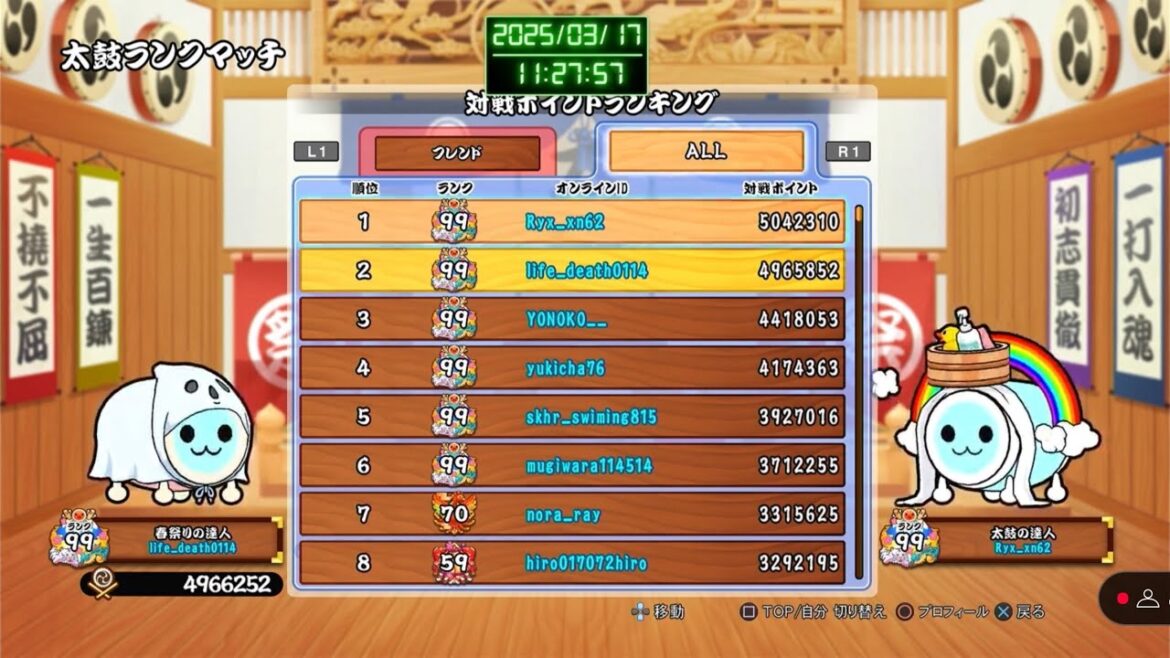Toggle TOP/自分 切り替え view

[814, 611]
